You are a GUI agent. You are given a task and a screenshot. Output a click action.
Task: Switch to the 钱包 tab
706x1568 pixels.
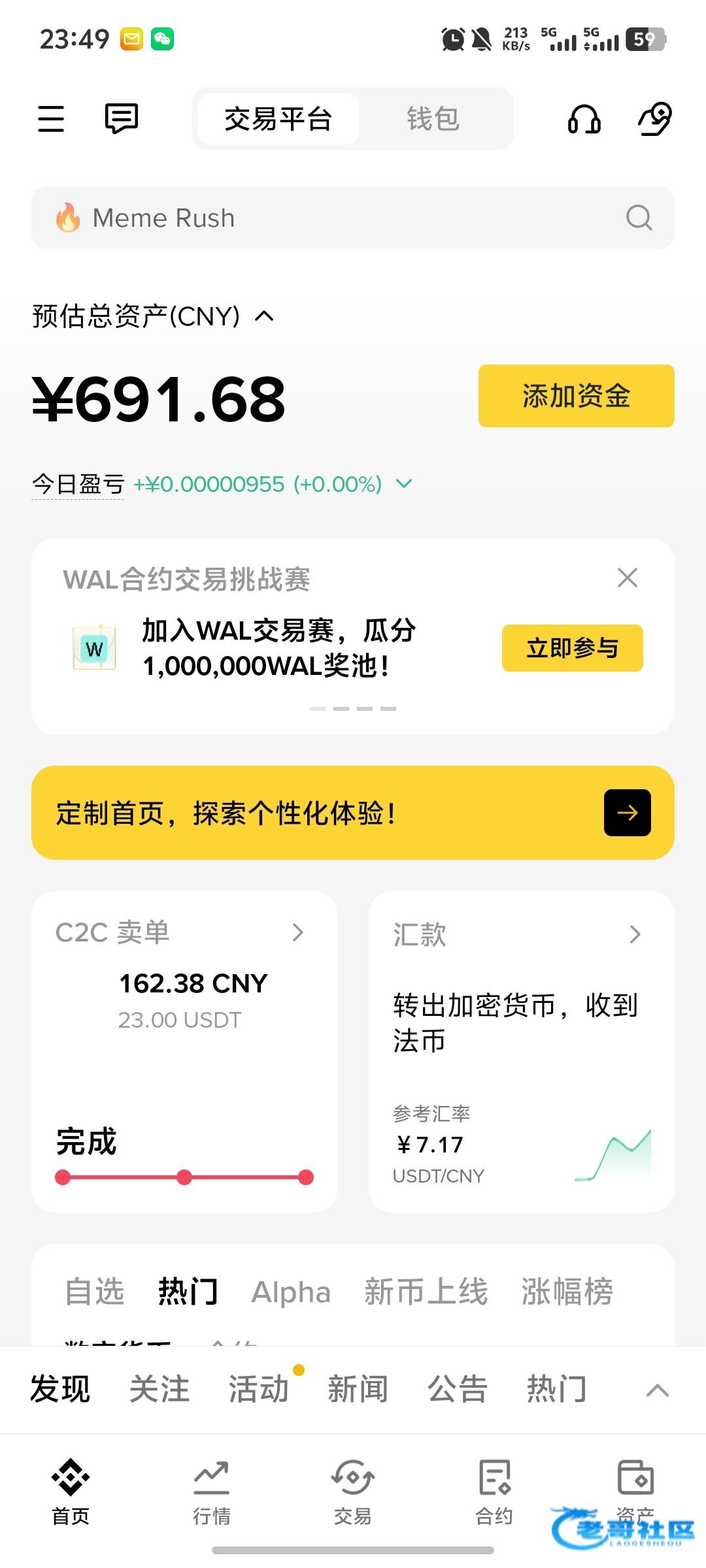tap(433, 119)
